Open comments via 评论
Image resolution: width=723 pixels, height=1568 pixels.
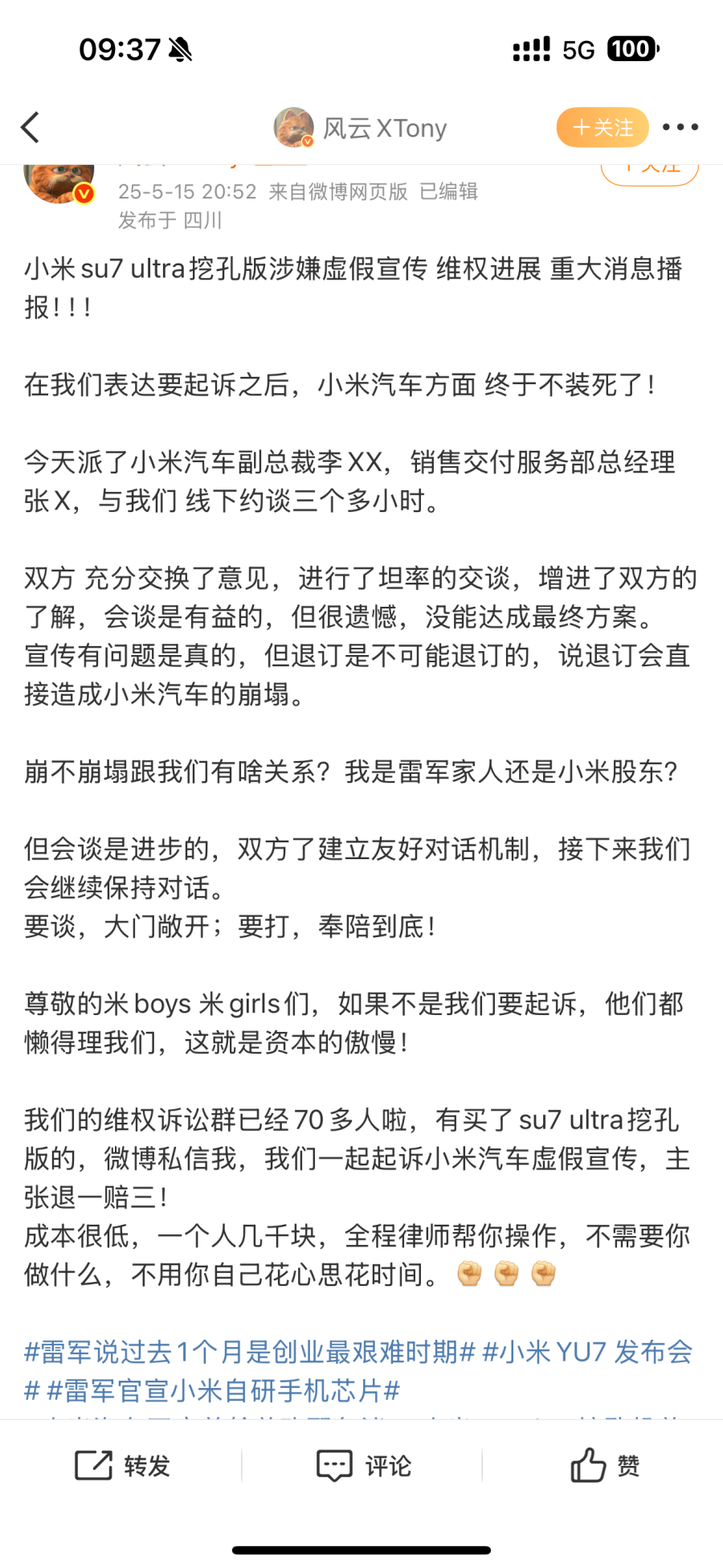click(x=363, y=1465)
